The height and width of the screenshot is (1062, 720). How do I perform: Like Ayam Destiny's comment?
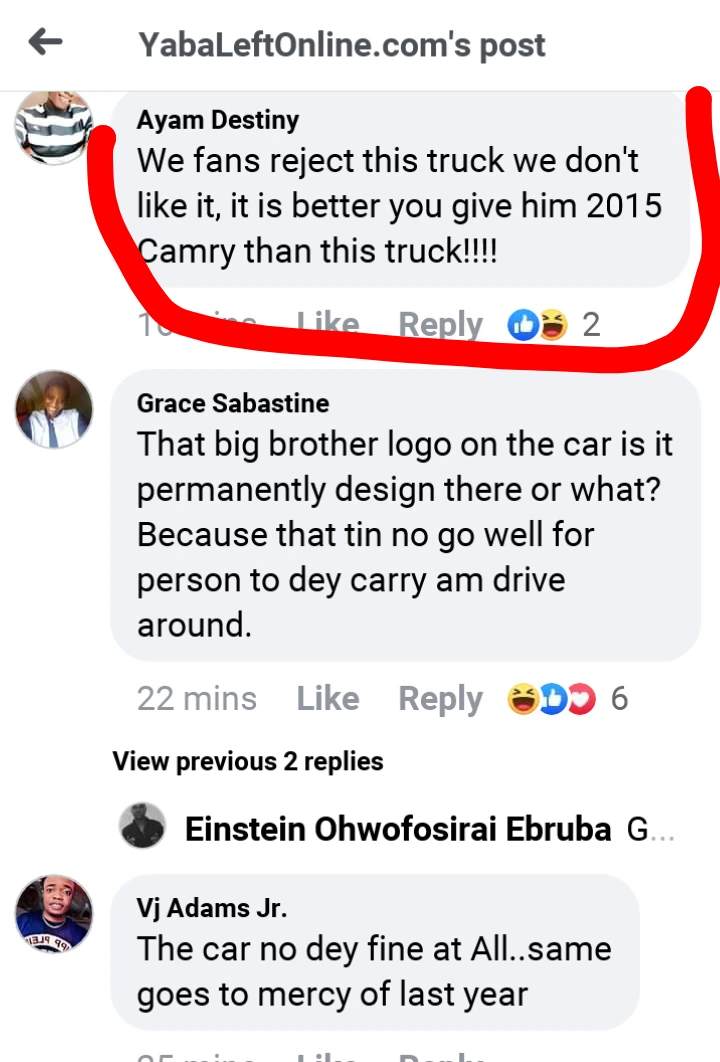click(328, 323)
